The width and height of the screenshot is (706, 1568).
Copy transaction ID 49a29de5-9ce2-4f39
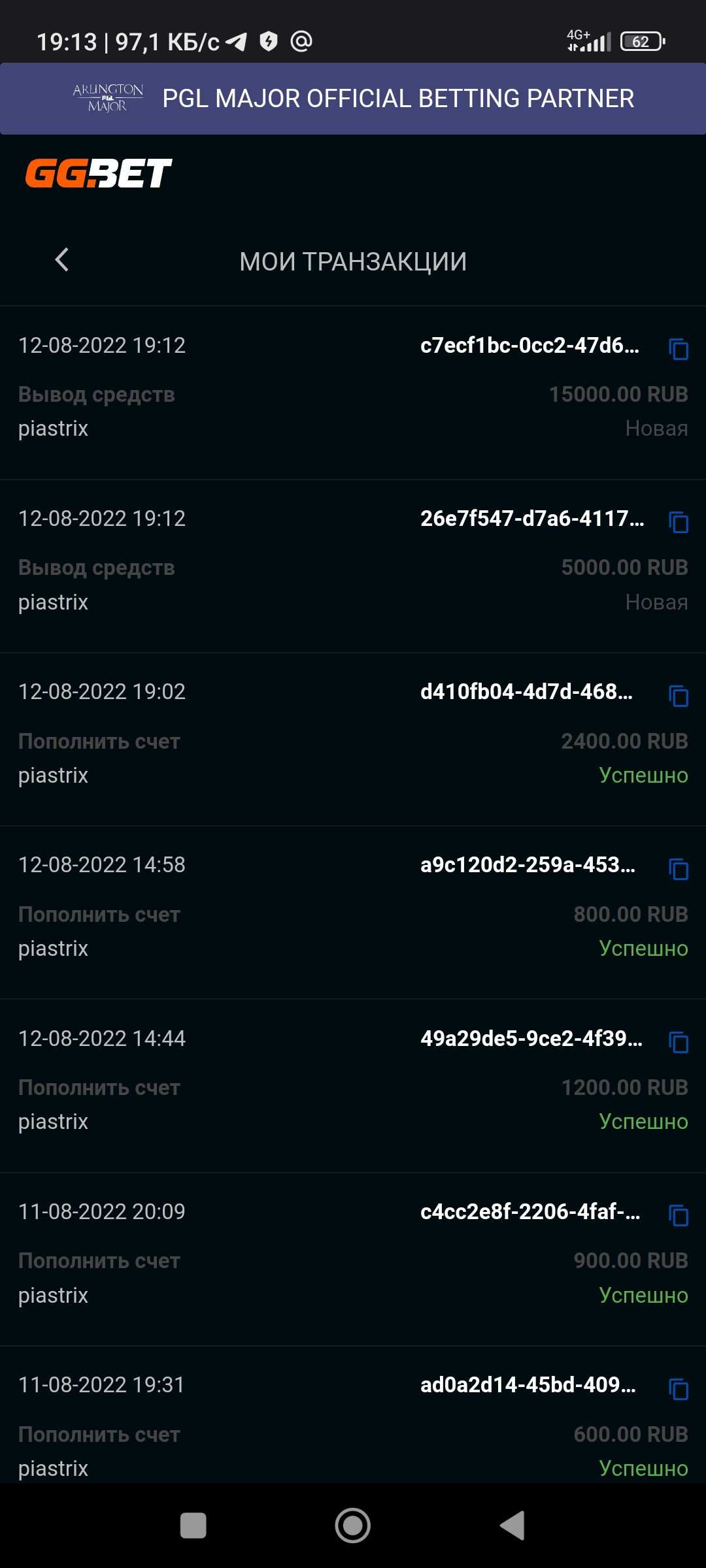[x=679, y=1042]
